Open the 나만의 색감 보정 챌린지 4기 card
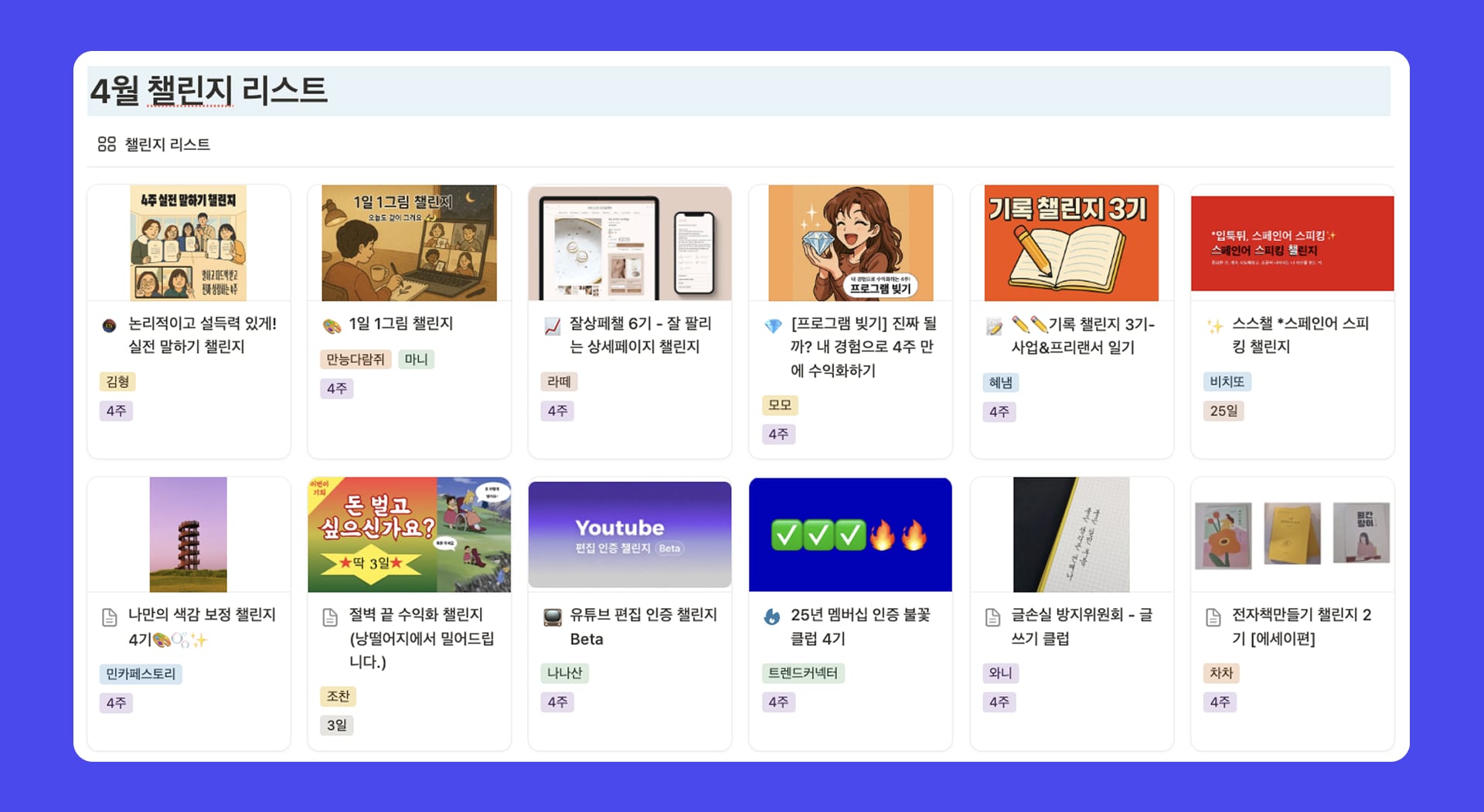The height and width of the screenshot is (812, 1484). [x=201, y=626]
